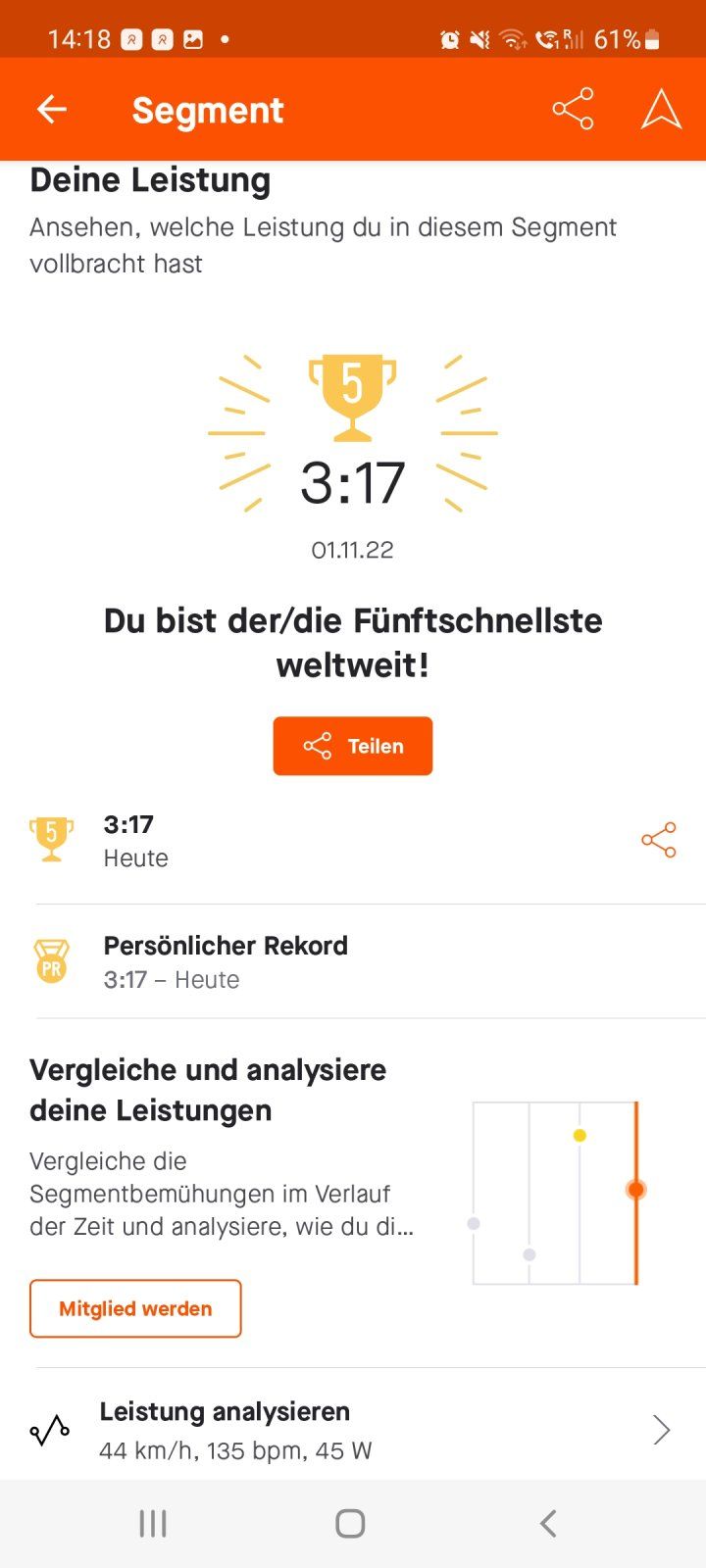
Task: Tap the orange Teilen button
Action: (353, 746)
